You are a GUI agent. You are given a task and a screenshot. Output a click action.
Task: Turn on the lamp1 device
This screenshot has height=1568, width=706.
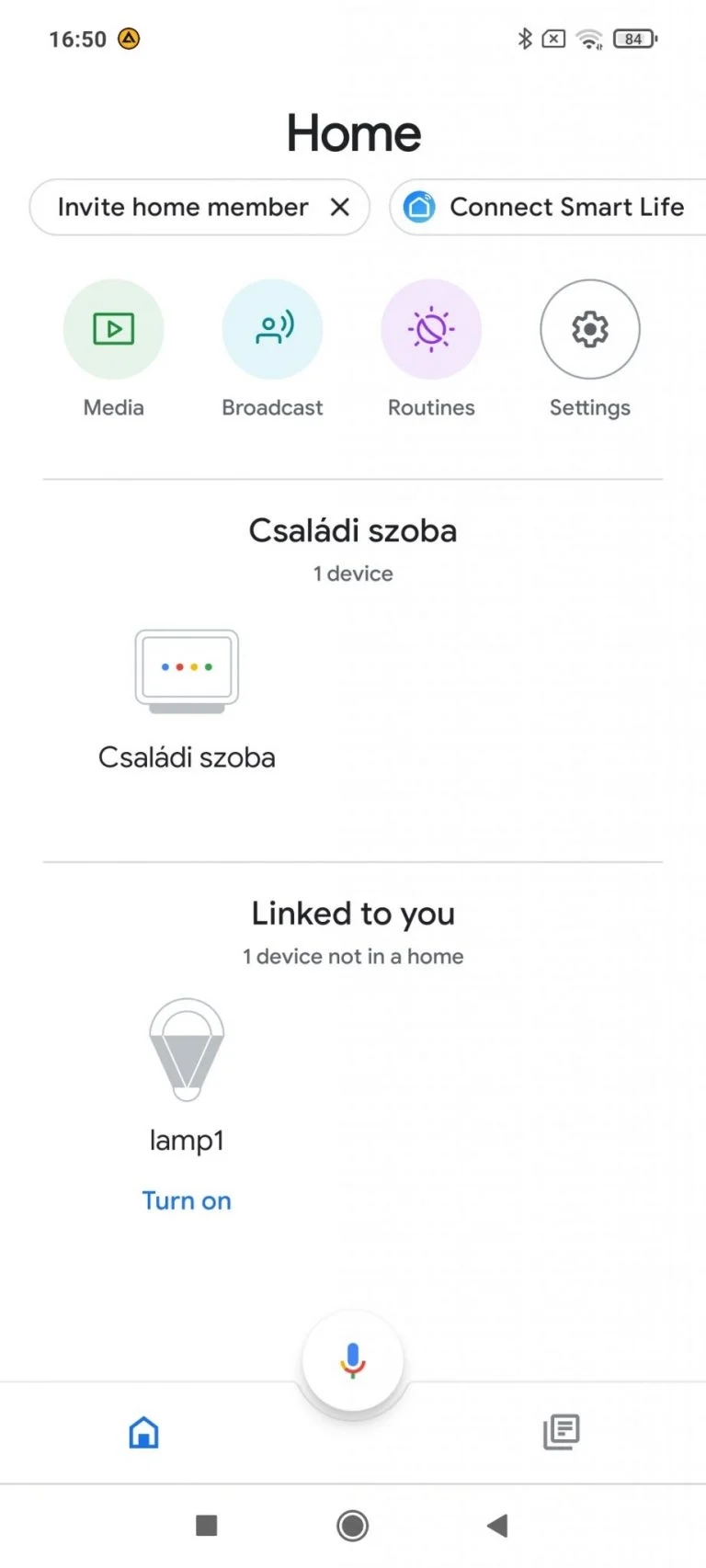click(x=187, y=1200)
